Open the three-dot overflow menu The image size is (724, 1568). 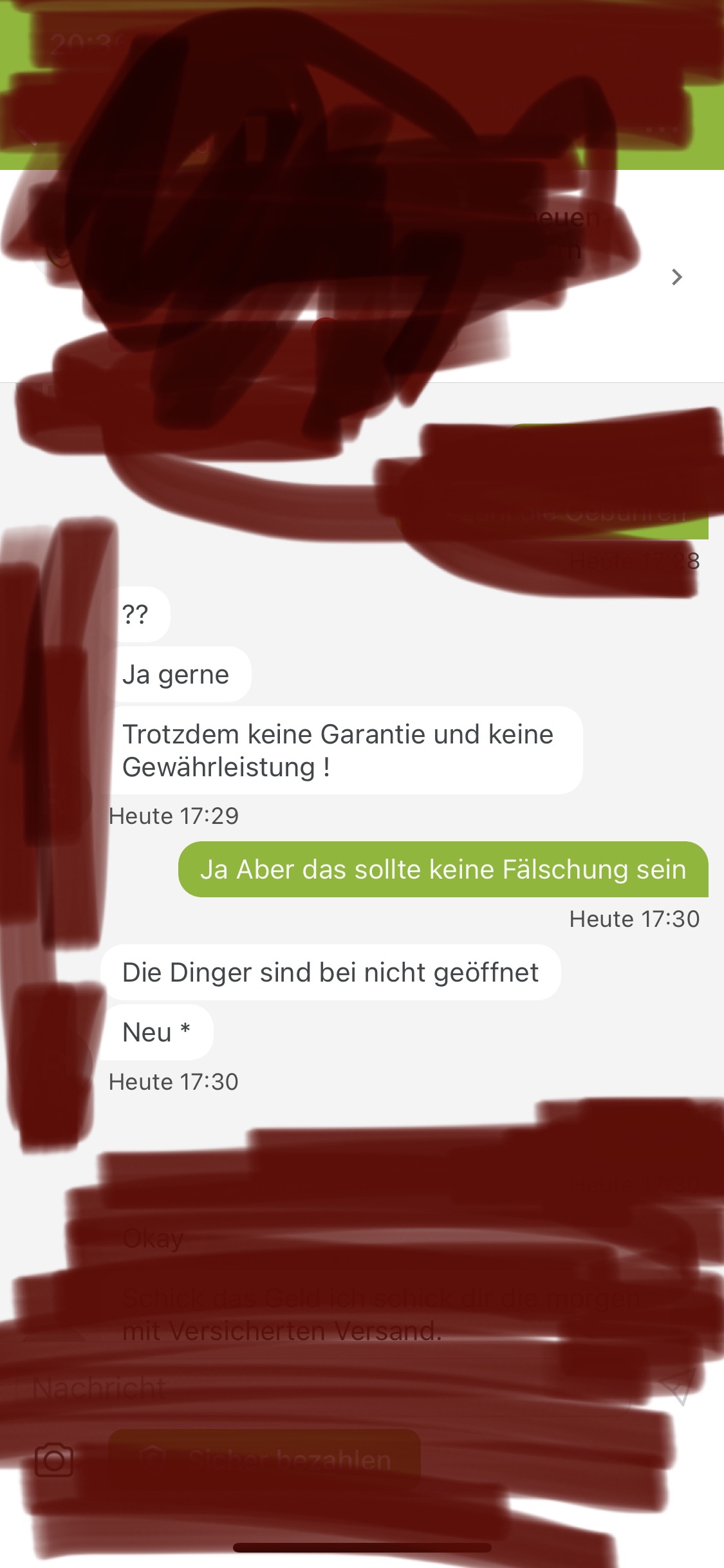click(662, 129)
